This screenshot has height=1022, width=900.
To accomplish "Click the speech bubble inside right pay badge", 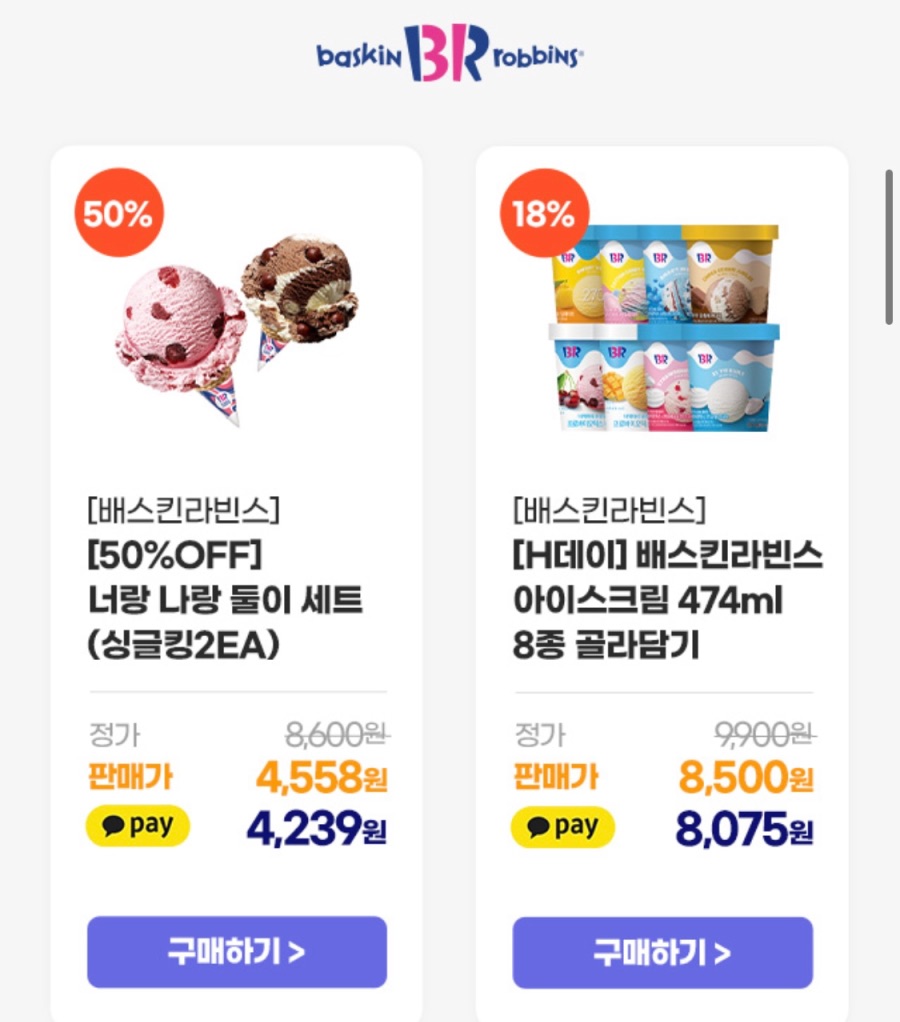I will click(539, 826).
